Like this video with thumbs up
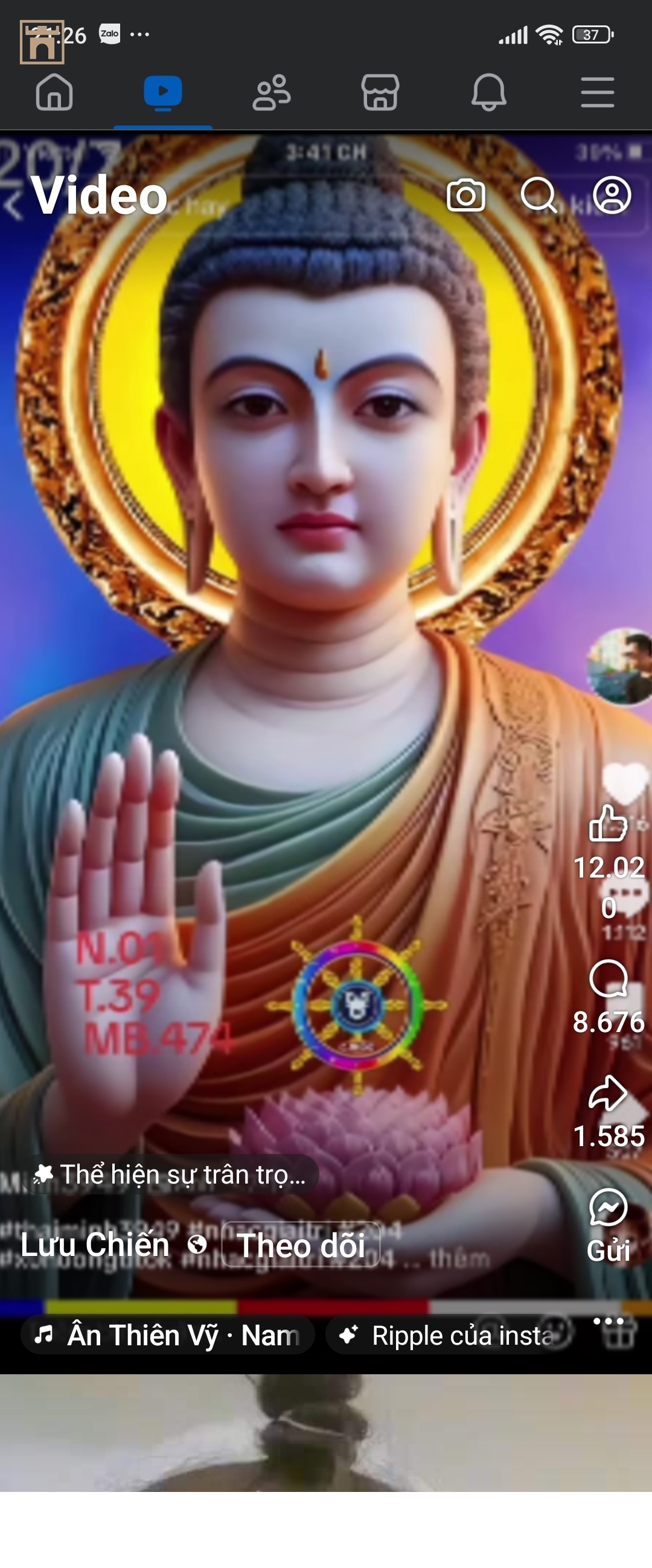Screen dimensions: 652x1568 coord(608,824)
